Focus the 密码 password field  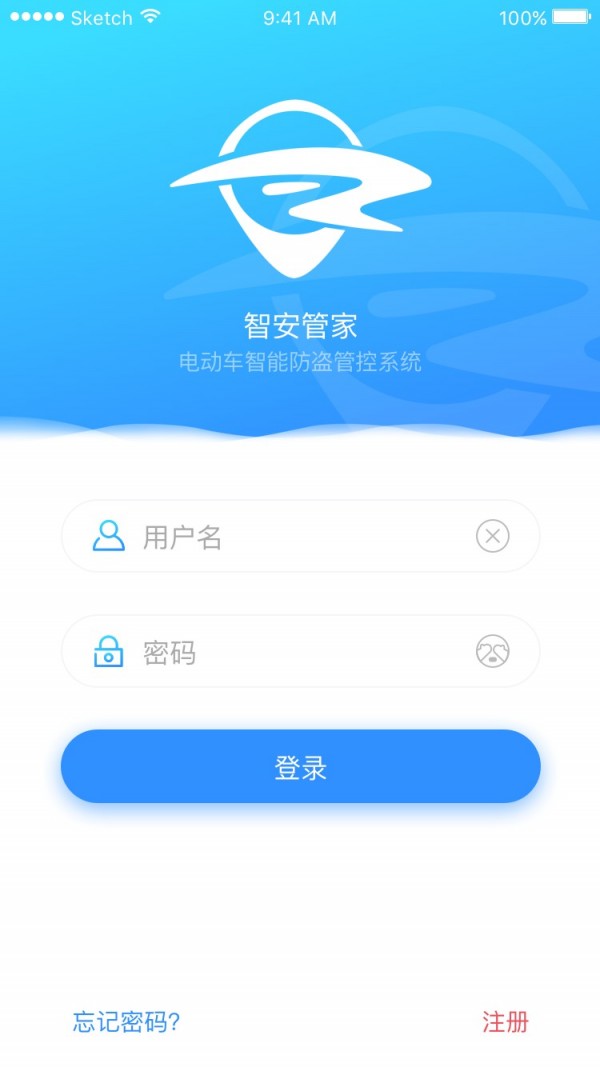(x=290, y=653)
